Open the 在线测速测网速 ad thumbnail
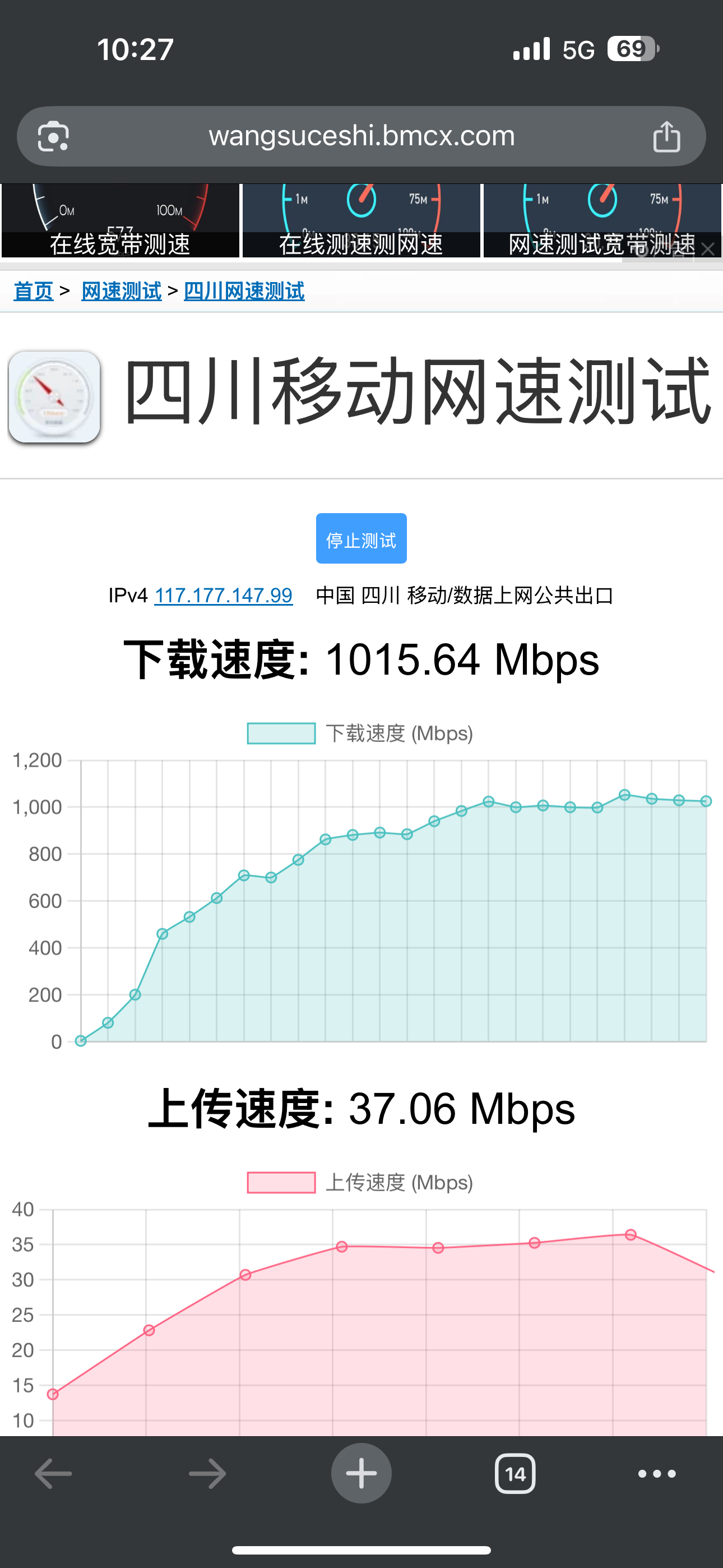This screenshot has width=723, height=1568. 361,219
